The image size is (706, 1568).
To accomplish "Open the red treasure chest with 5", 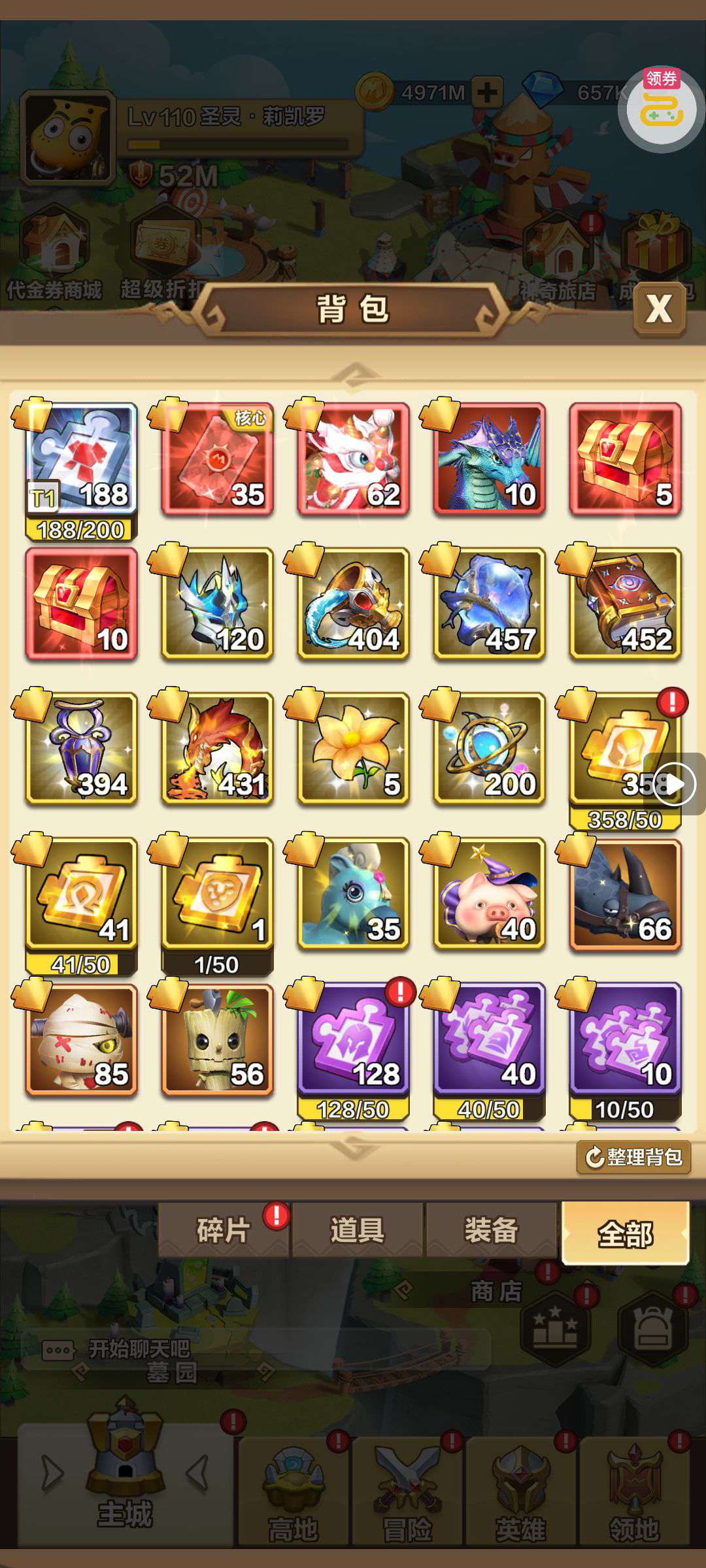I will coord(625,459).
